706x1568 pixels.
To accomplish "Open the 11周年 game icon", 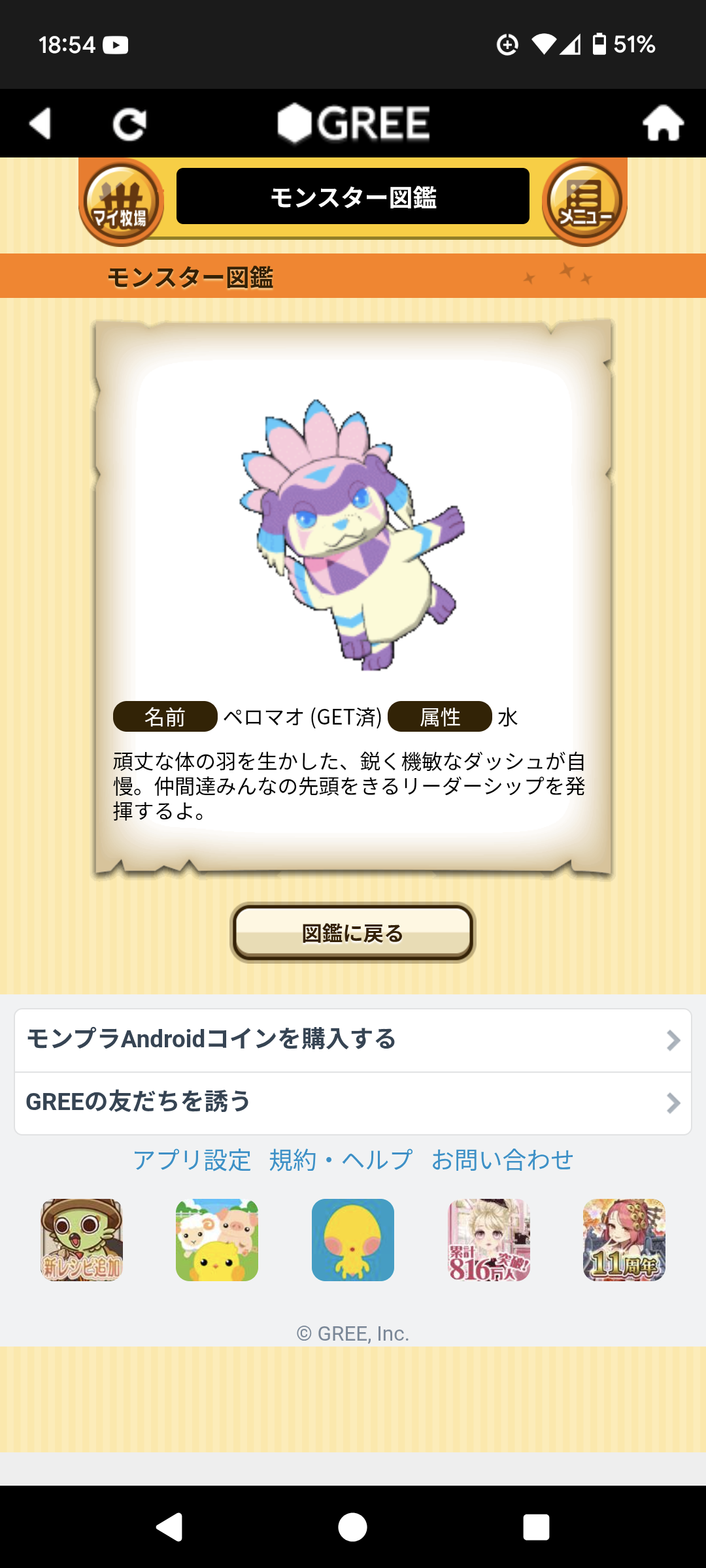I will 624,1239.
